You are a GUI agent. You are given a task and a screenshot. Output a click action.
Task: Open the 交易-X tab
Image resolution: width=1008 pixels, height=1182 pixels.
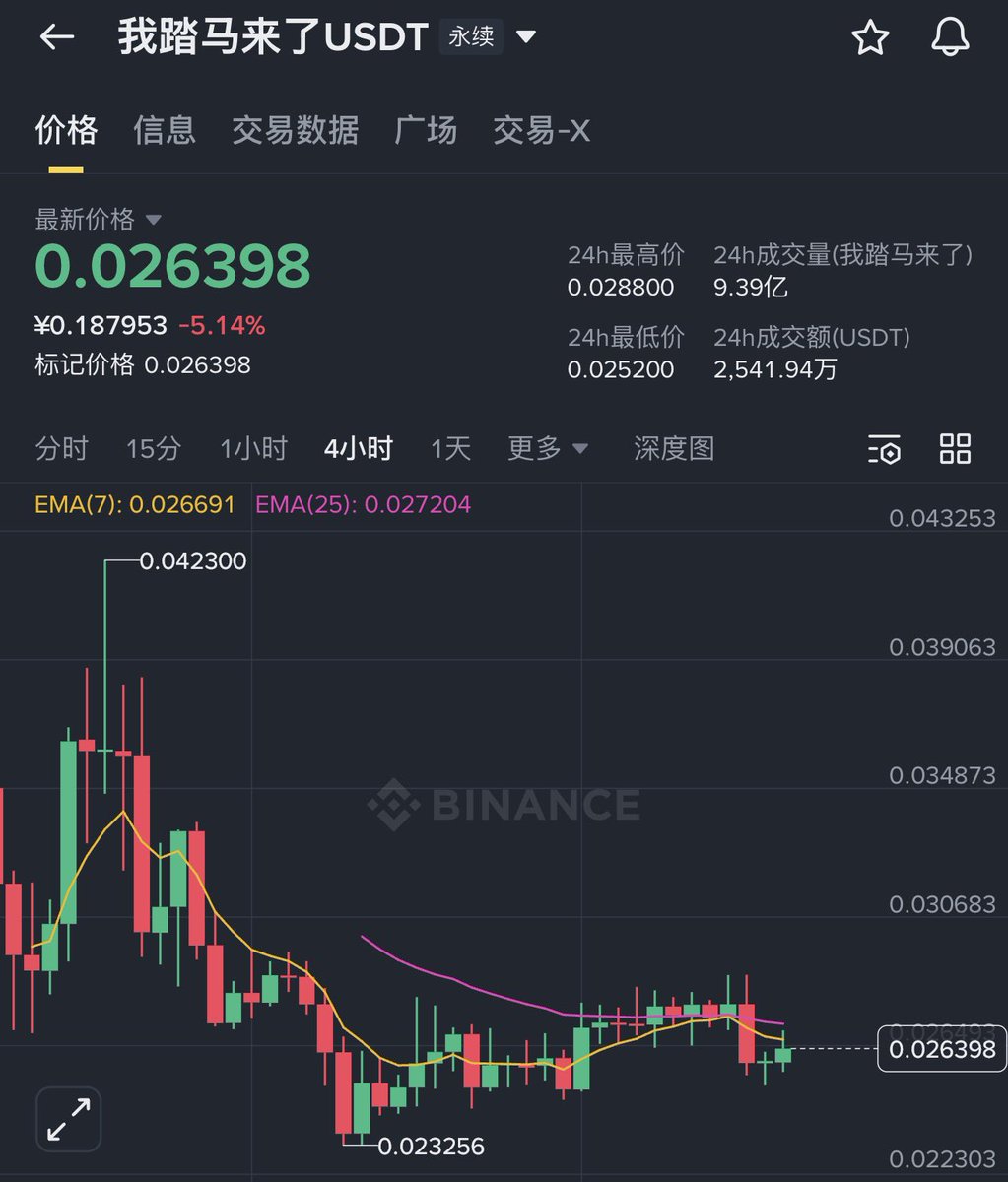pos(541,130)
